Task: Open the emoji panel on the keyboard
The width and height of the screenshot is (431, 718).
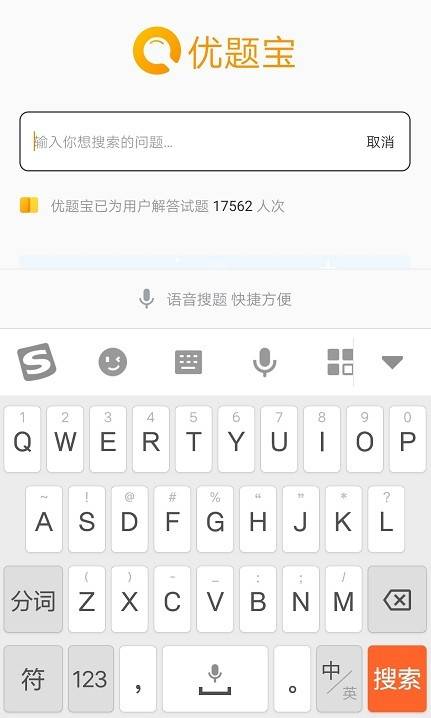Action: coord(113,362)
